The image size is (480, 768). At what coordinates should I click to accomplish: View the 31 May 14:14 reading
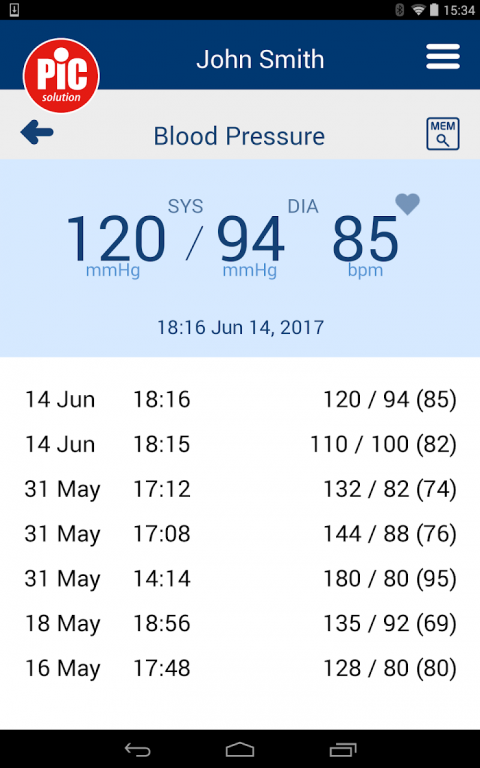coord(240,579)
